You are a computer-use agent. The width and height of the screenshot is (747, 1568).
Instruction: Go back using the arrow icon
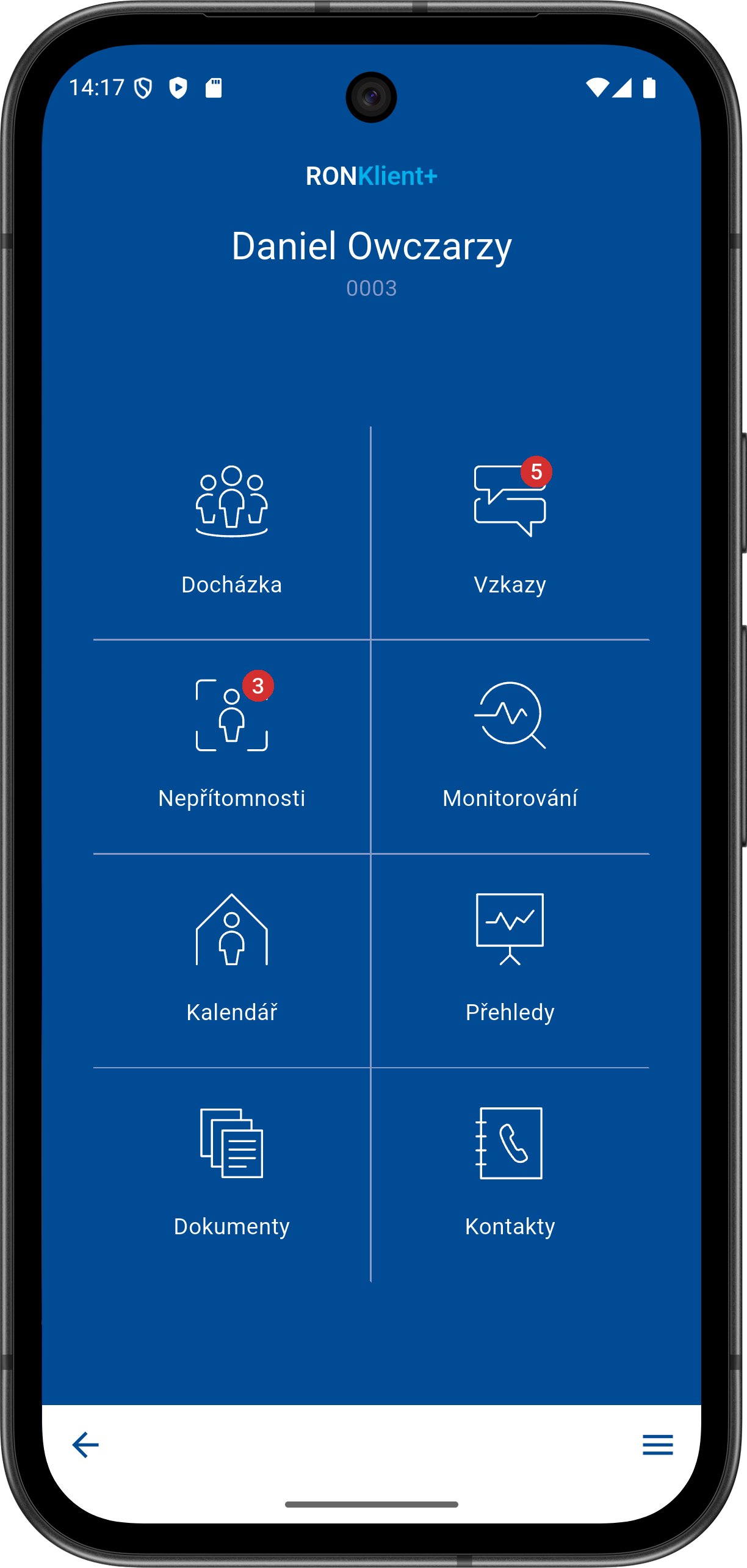[x=85, y=1445]
